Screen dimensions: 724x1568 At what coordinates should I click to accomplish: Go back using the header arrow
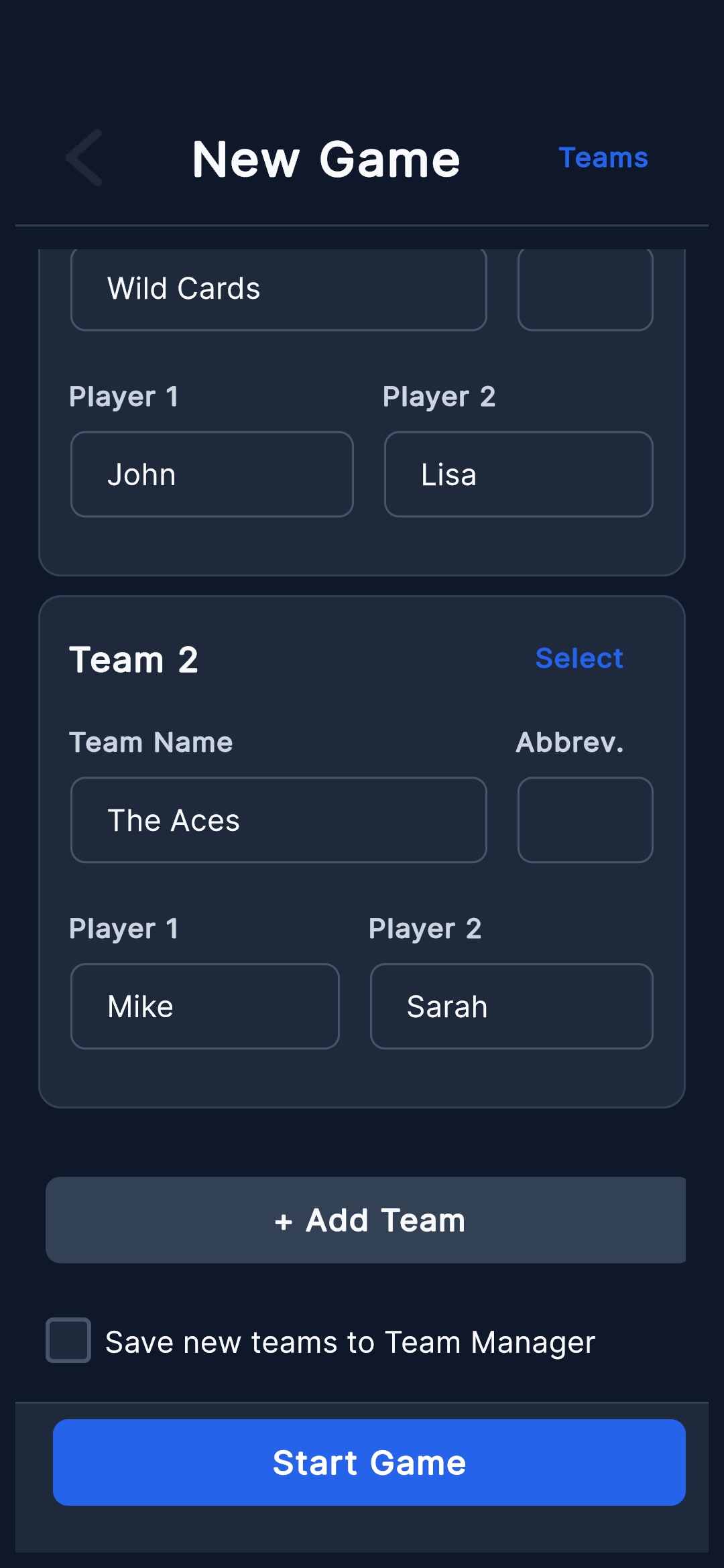tap(85, 158)
